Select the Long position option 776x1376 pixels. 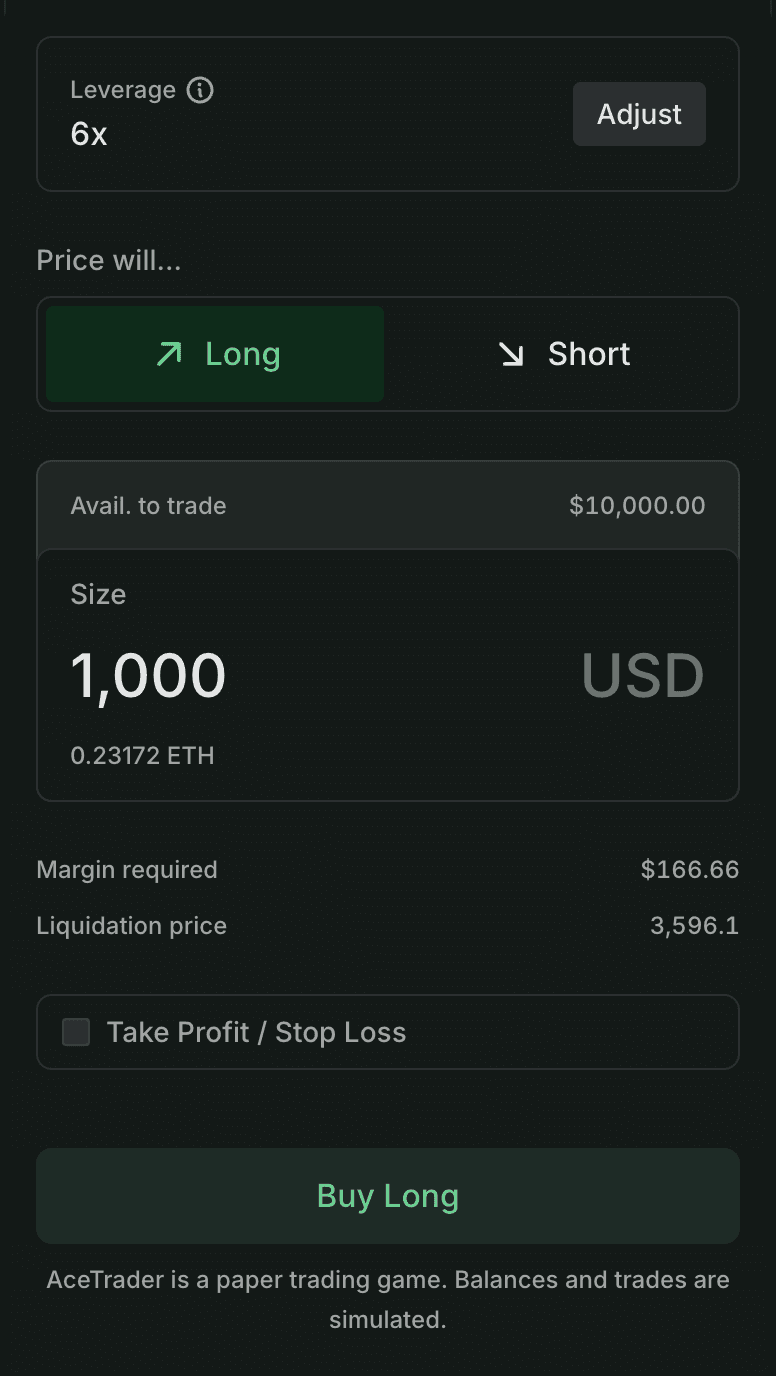click(x=215, y=354)
